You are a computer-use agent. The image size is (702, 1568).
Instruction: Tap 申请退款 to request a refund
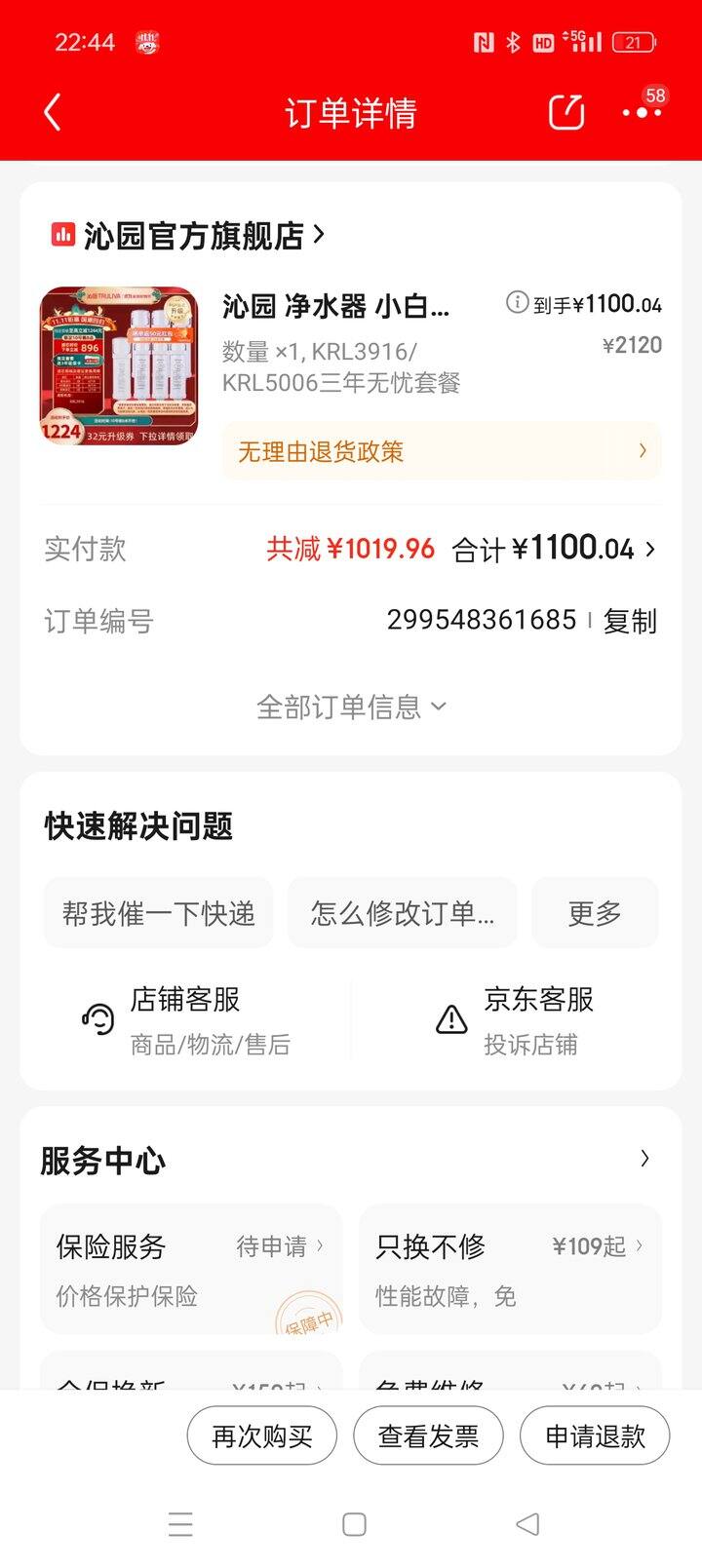point(595,1435)
